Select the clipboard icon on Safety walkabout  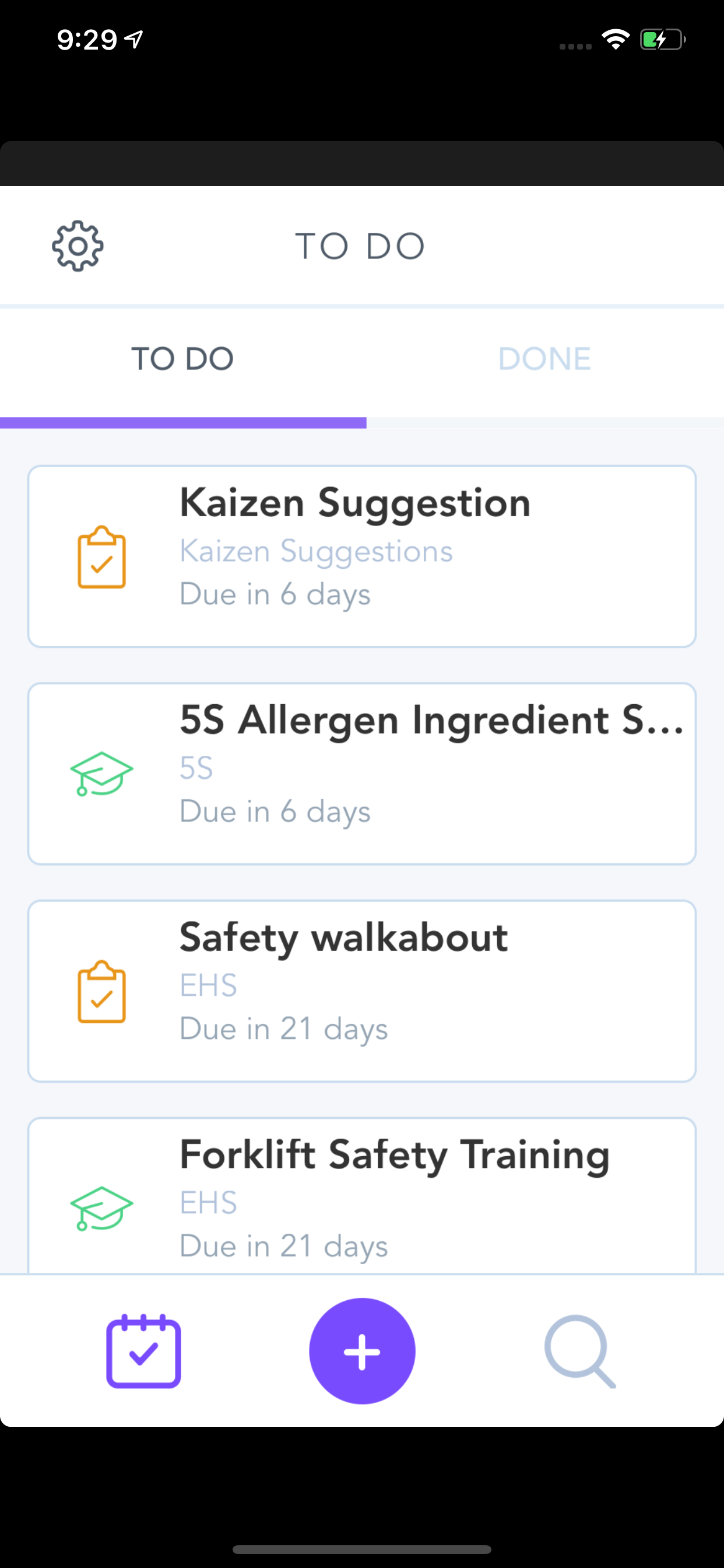[x=101, y=992]
